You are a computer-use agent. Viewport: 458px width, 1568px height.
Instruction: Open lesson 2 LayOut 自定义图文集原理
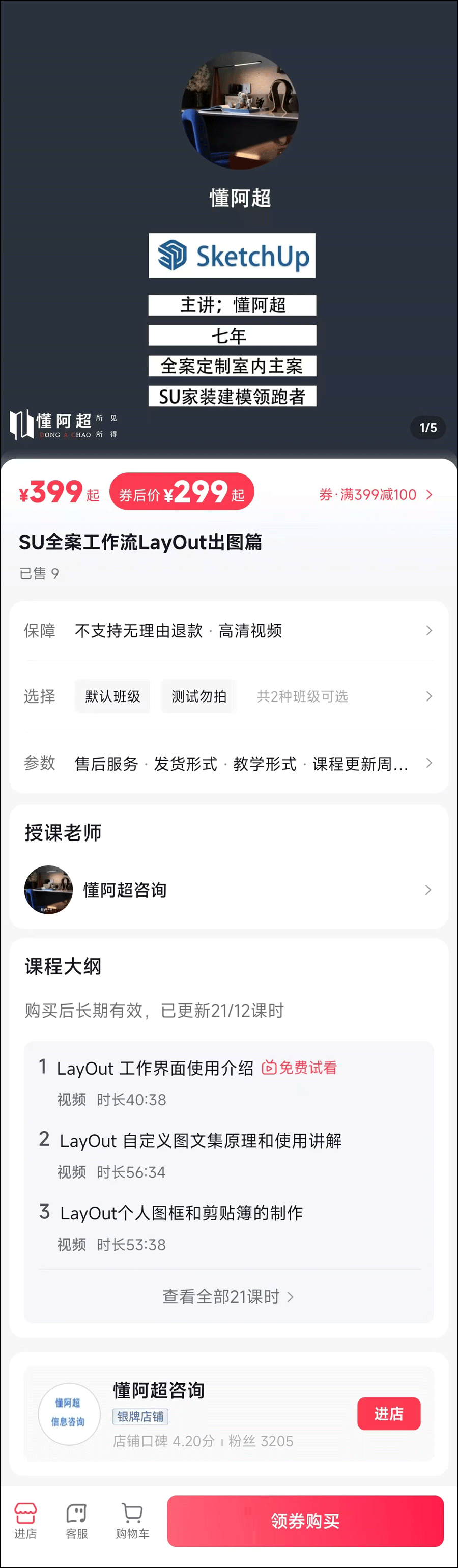click(200, 1141)
